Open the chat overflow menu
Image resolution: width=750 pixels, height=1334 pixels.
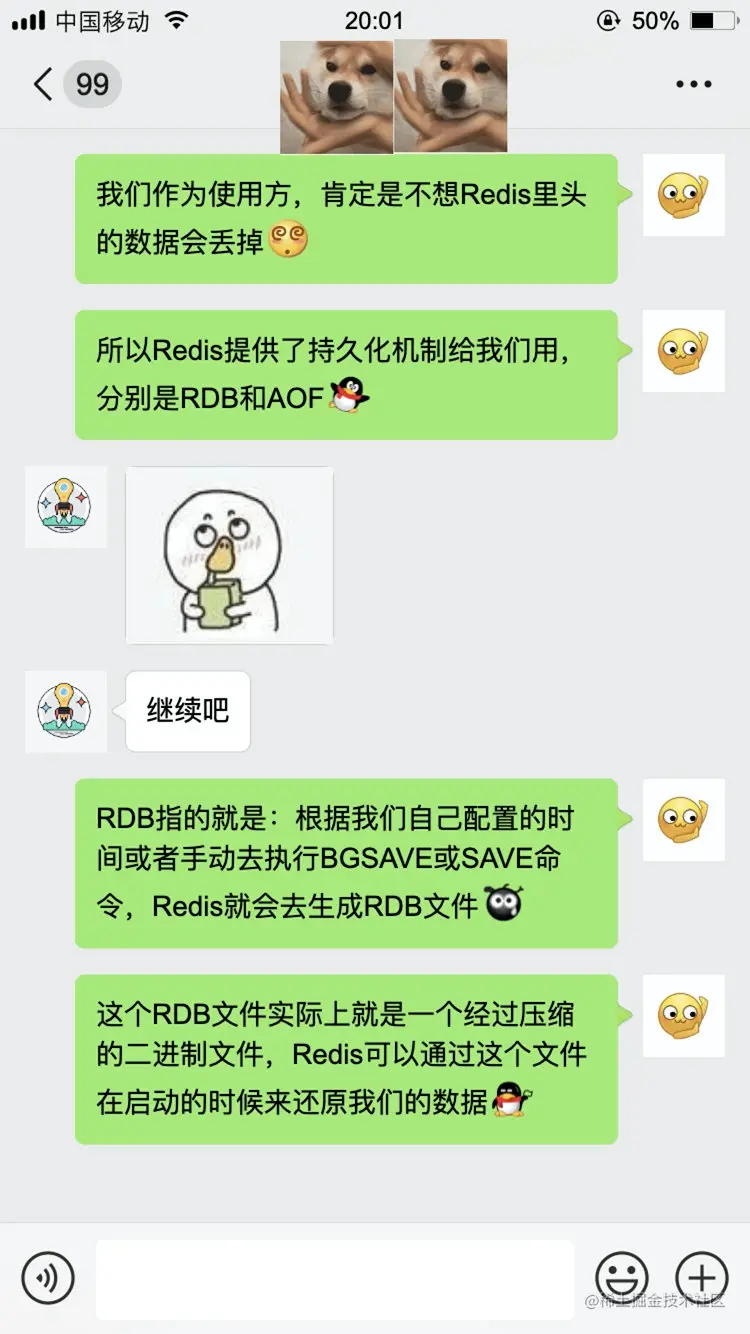(x=693, y=84)
